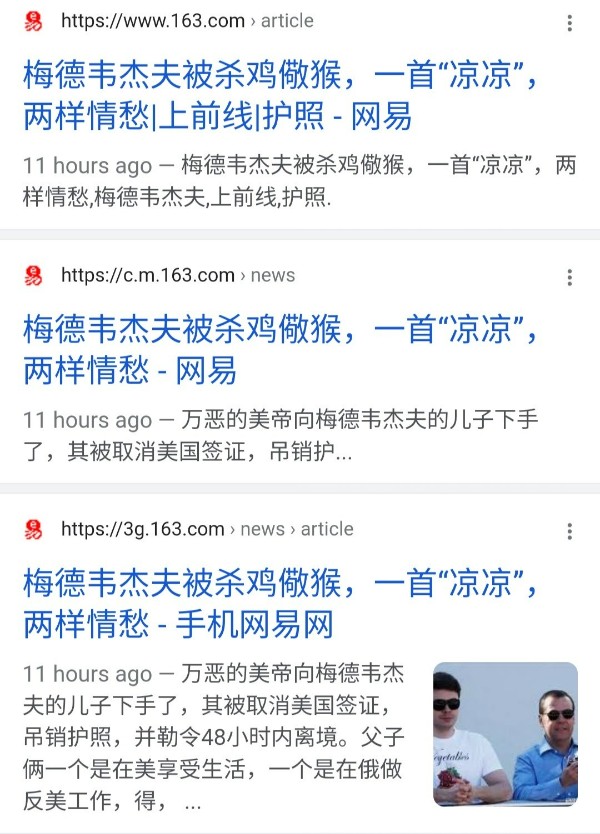Open overflow menu for c.m.163.com result
This screenshot has width=600, height=834.
(570, 278)
